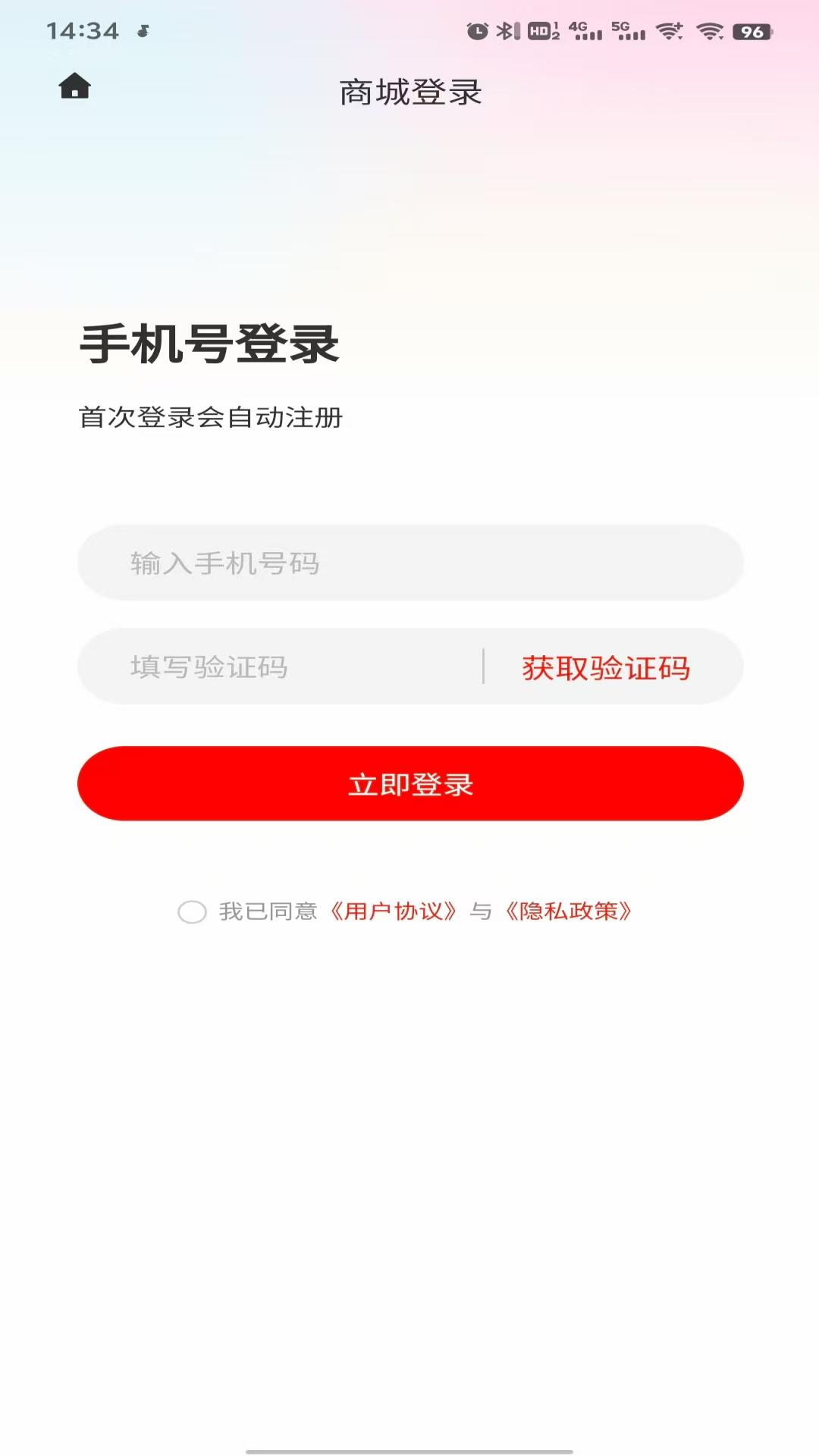Viewport: 819px width, 1456px height.
Task: Tap the home icon in top left
Action: (x=74, y=86)
